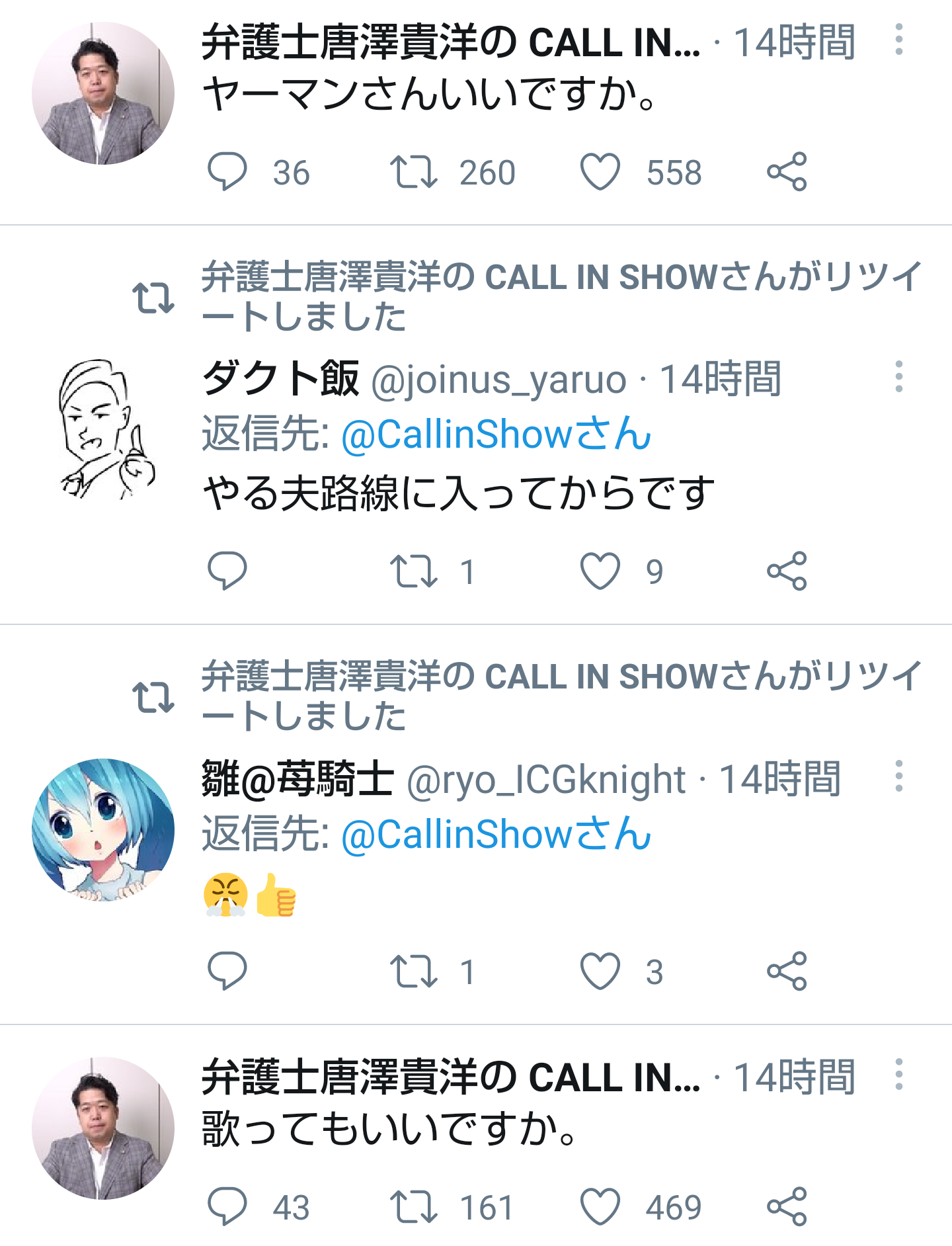Share 雛@苺騎士's tweet

click(787, 971)
